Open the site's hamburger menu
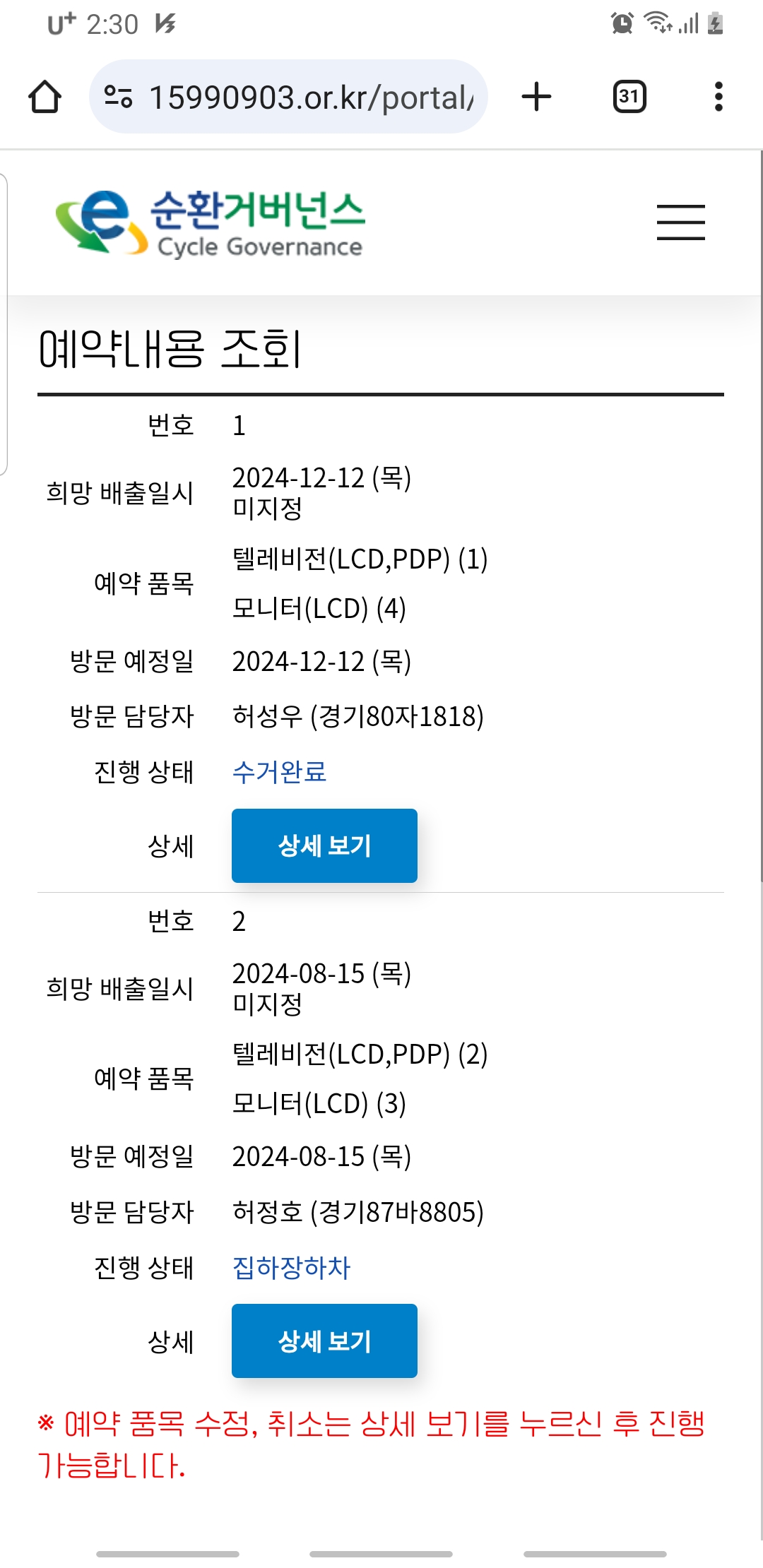Screen dimensions: 763x1568 click(x=680, y=222)
